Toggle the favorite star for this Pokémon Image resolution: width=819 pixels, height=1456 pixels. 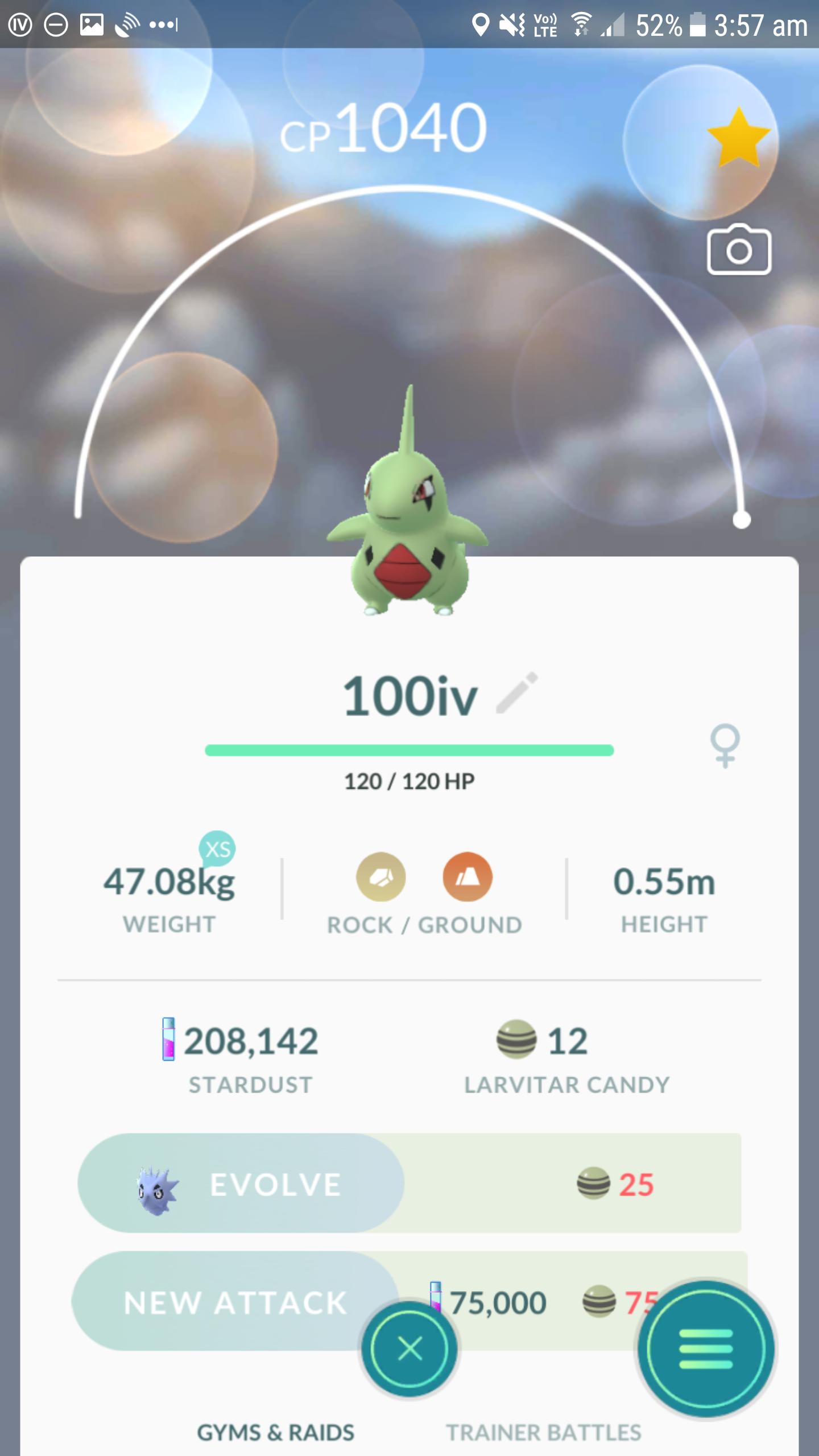point(738,138)
